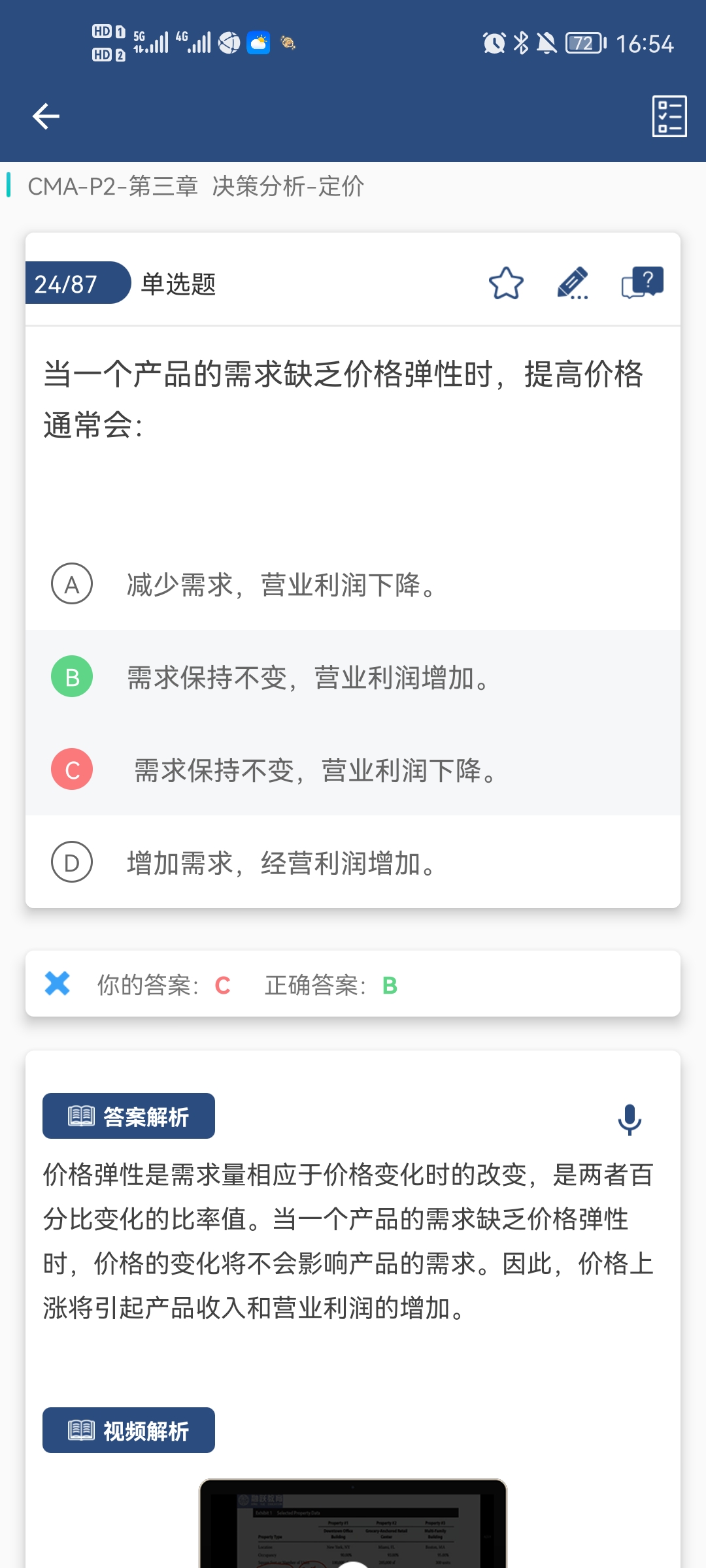Open the answer sheet list icon

tap(669, 116)
